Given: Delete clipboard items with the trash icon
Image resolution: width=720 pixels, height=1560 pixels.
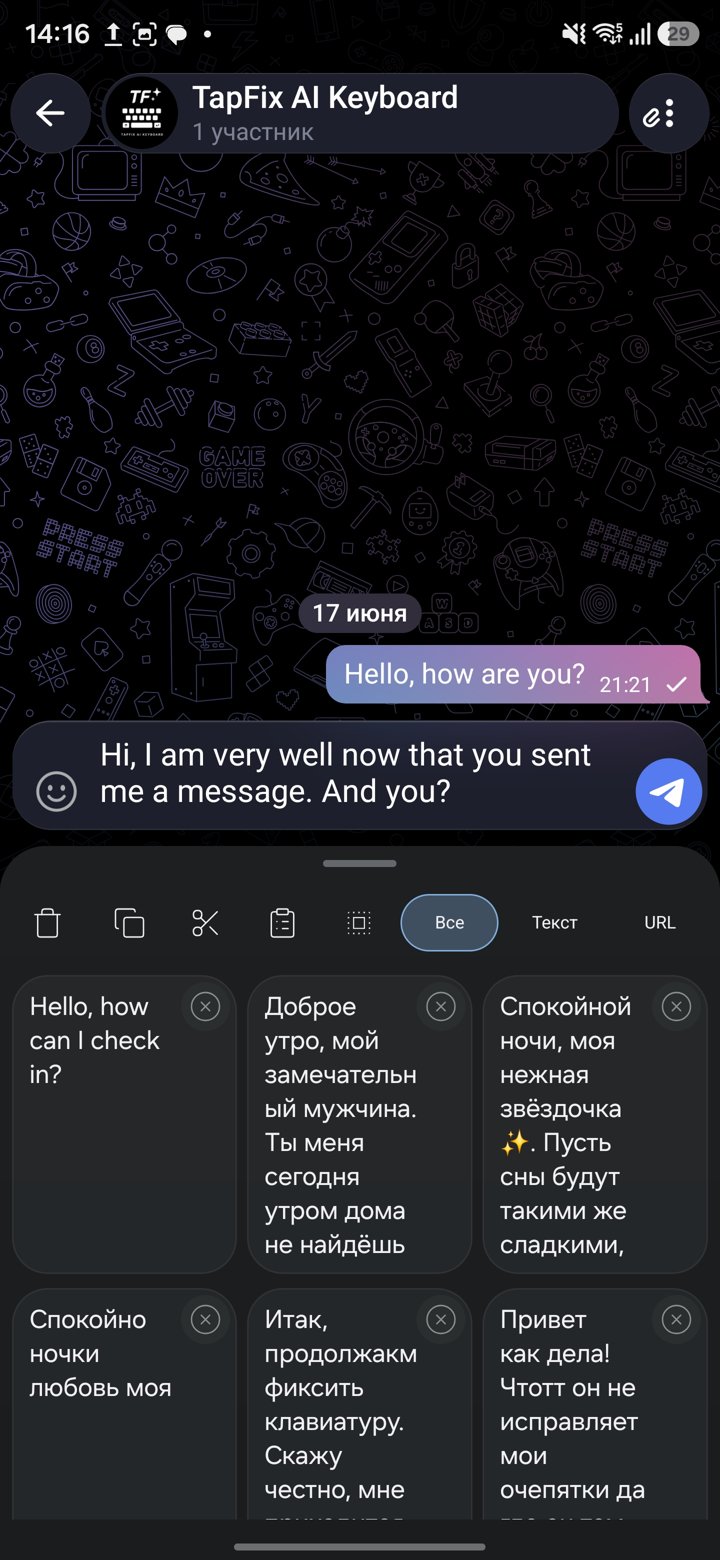Looking at the screenshot, I should [x=47, y=922].
